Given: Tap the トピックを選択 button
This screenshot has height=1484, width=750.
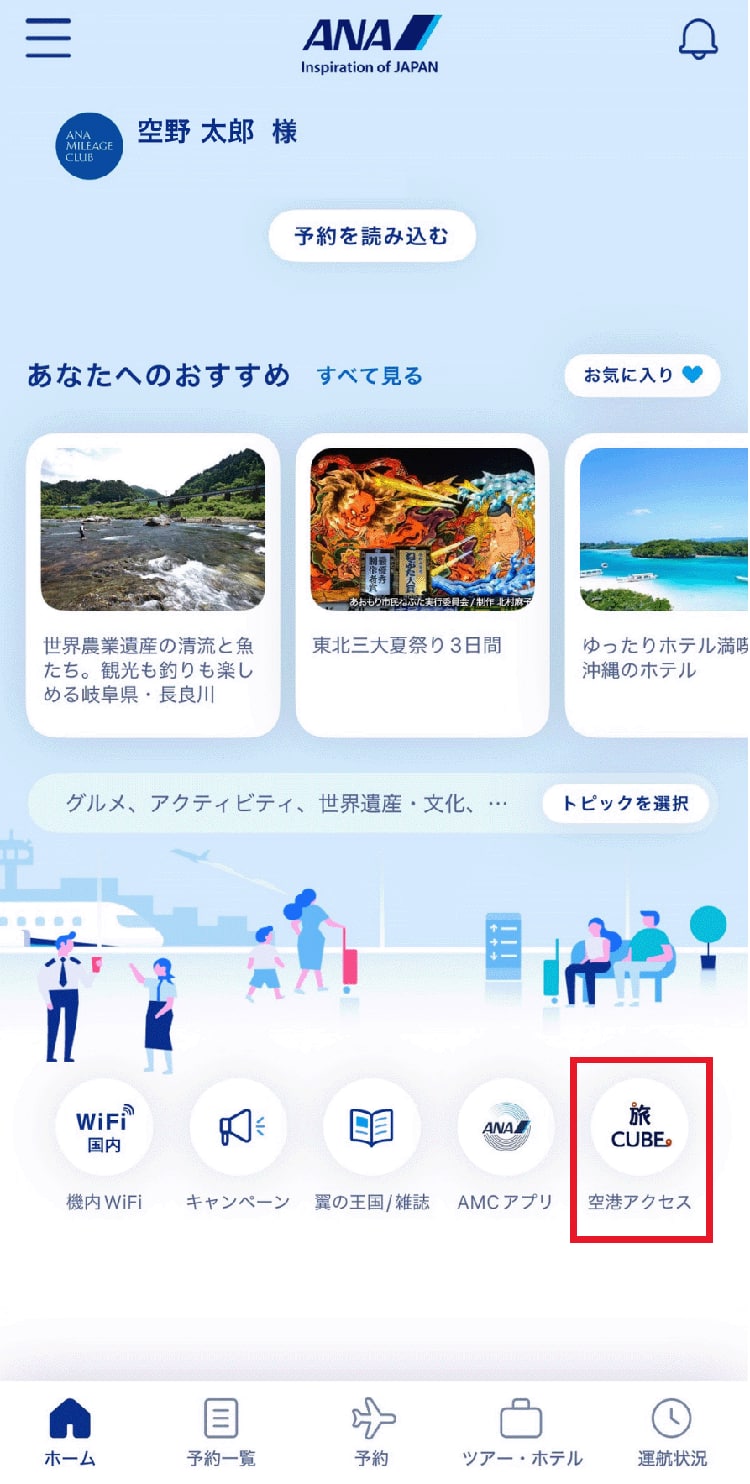Looking at the screenshot, I should coord(626,803).
